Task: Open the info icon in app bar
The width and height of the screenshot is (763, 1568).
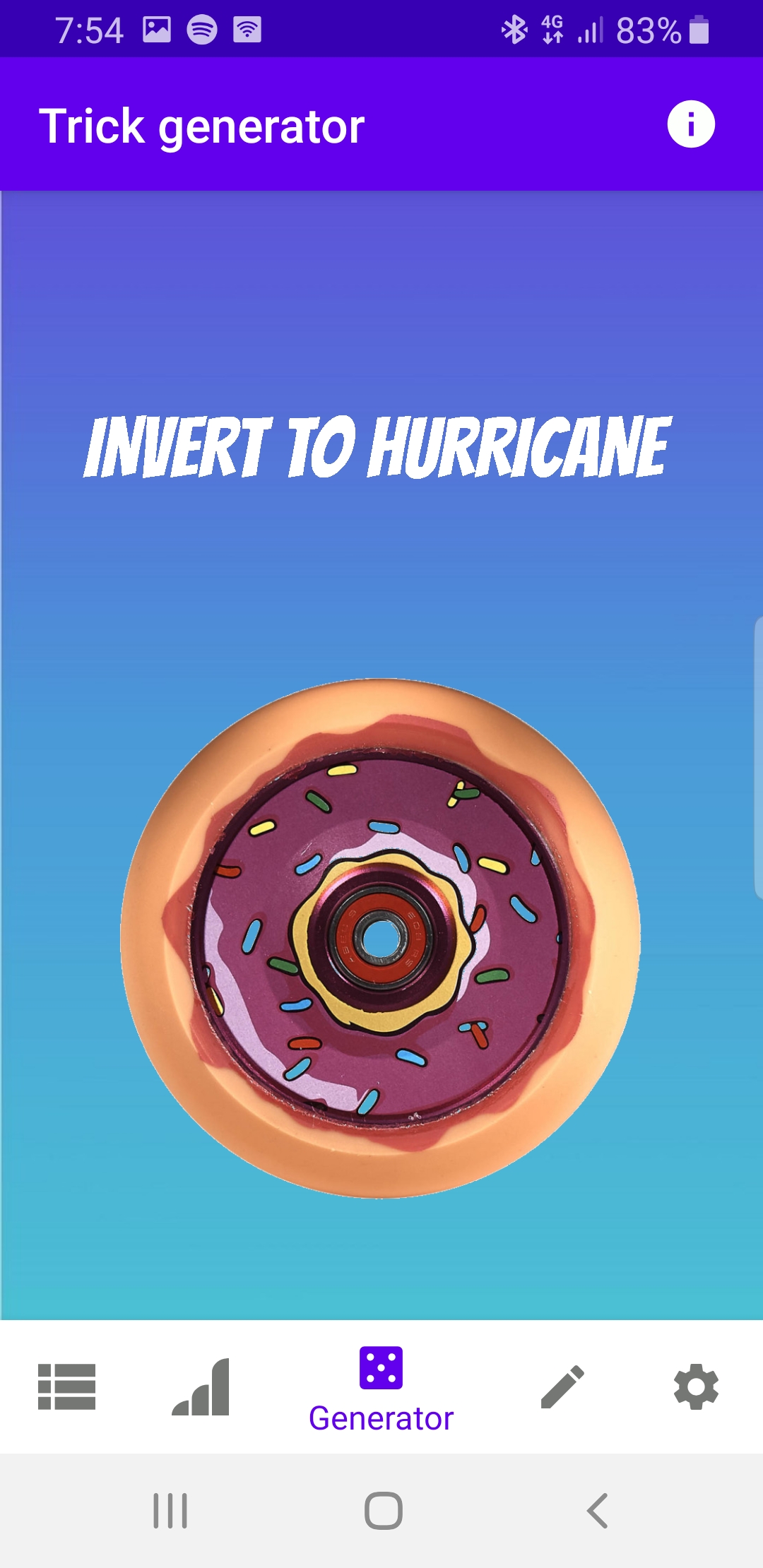Action: [691, 124]
